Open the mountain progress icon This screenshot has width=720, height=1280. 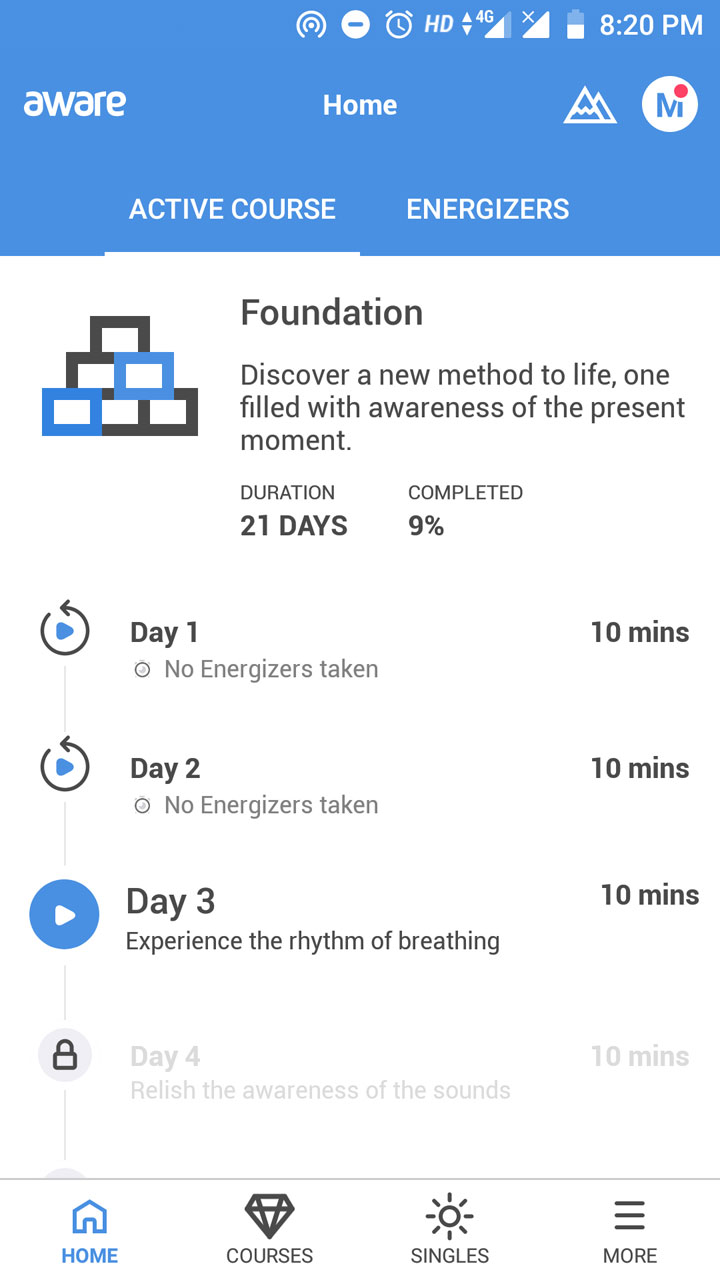pyautogui.click(x=590, y=105)
